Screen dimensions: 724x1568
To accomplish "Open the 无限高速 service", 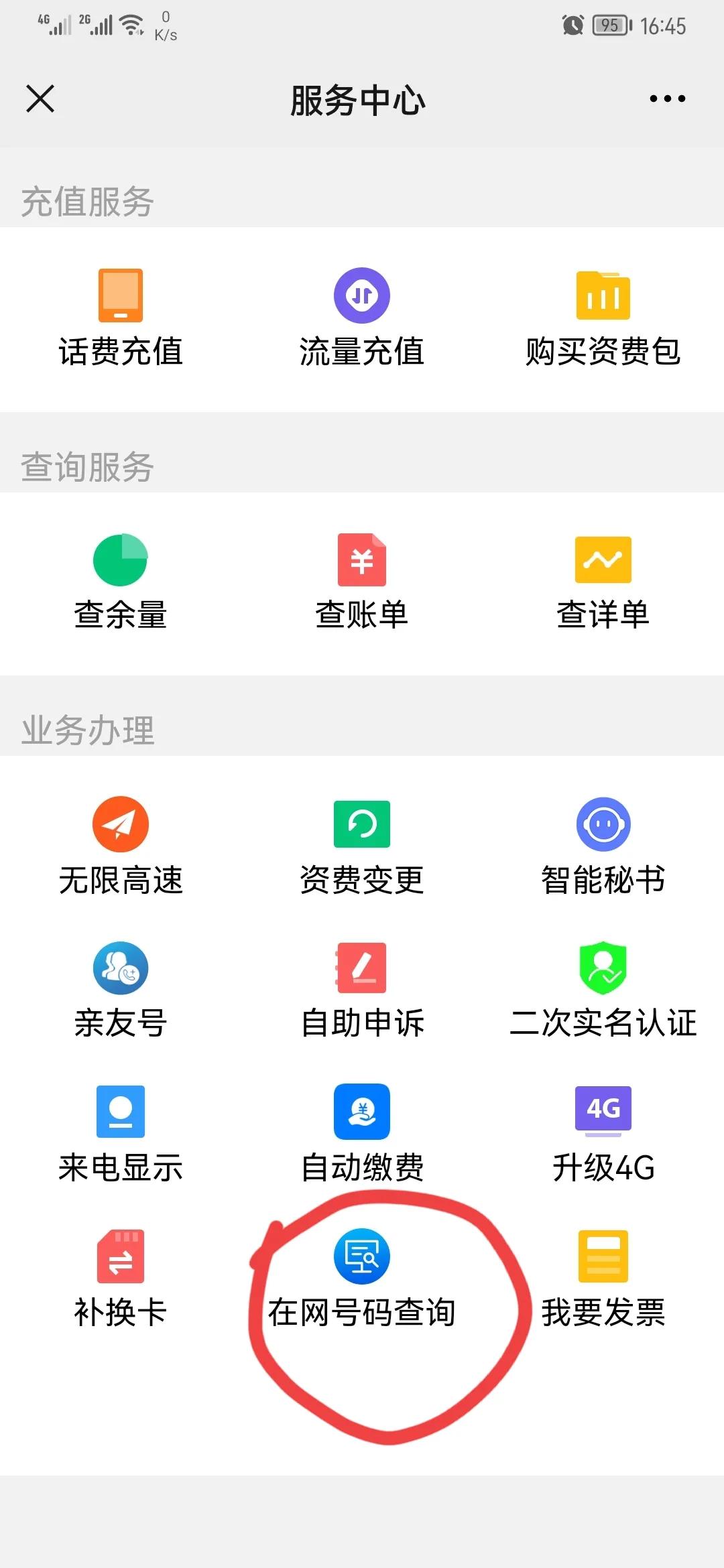I will [121, 846].
